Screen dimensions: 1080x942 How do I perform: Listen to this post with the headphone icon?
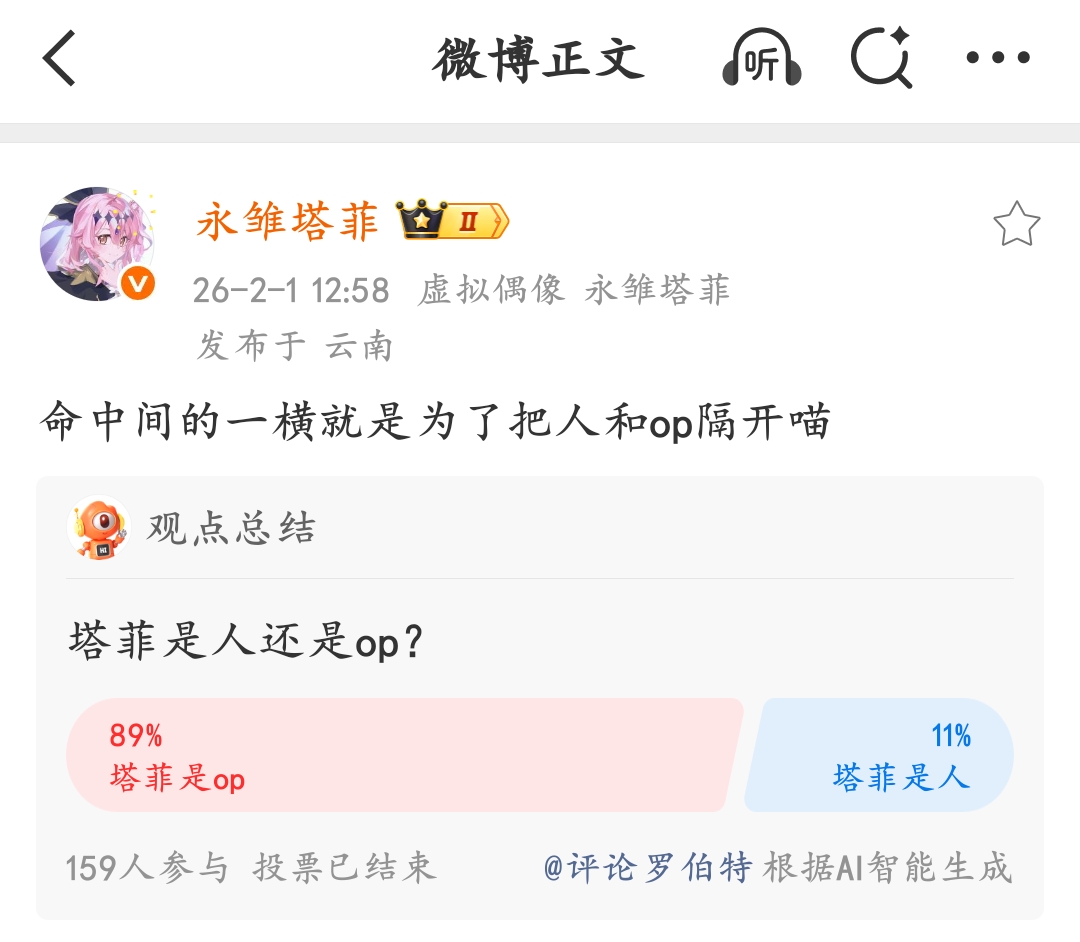762,58
